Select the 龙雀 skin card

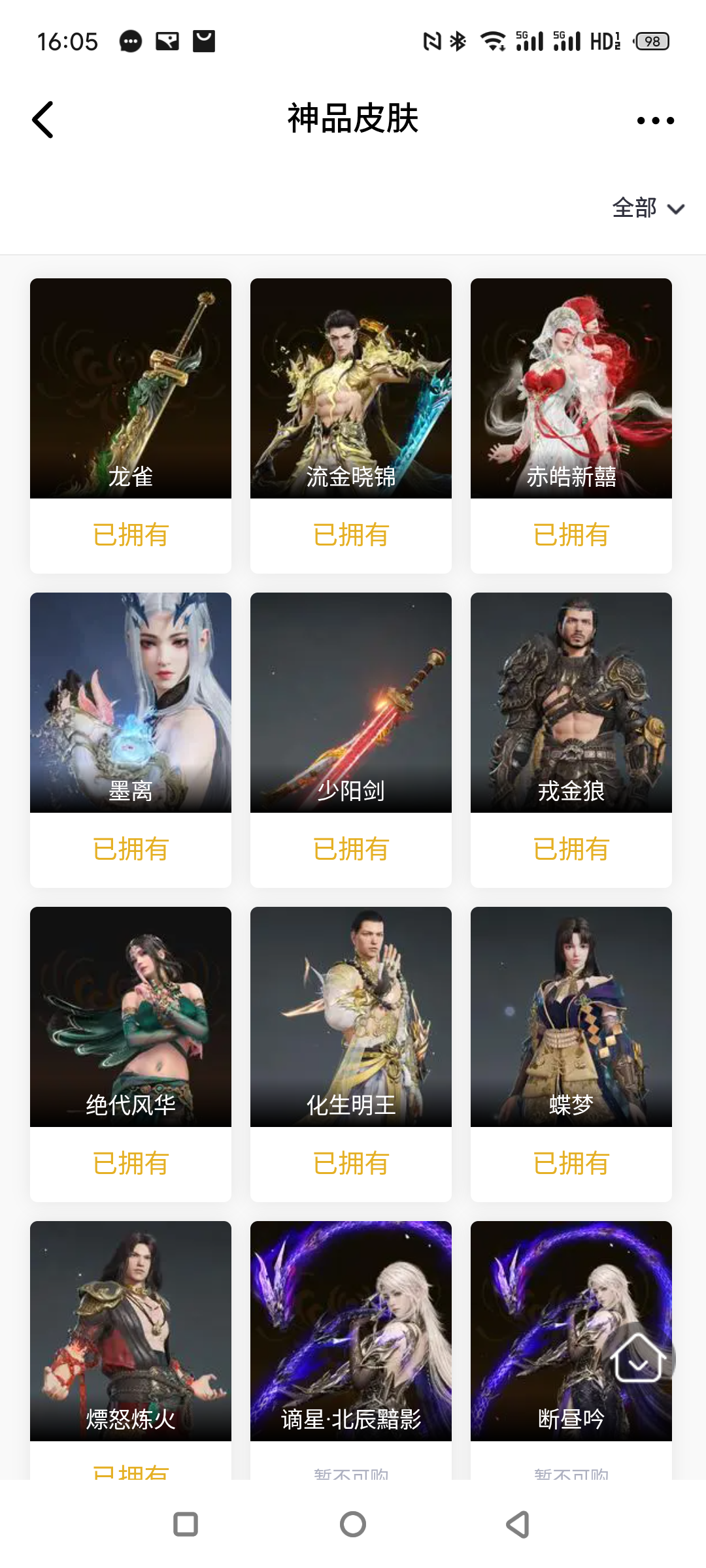point(129,387)
